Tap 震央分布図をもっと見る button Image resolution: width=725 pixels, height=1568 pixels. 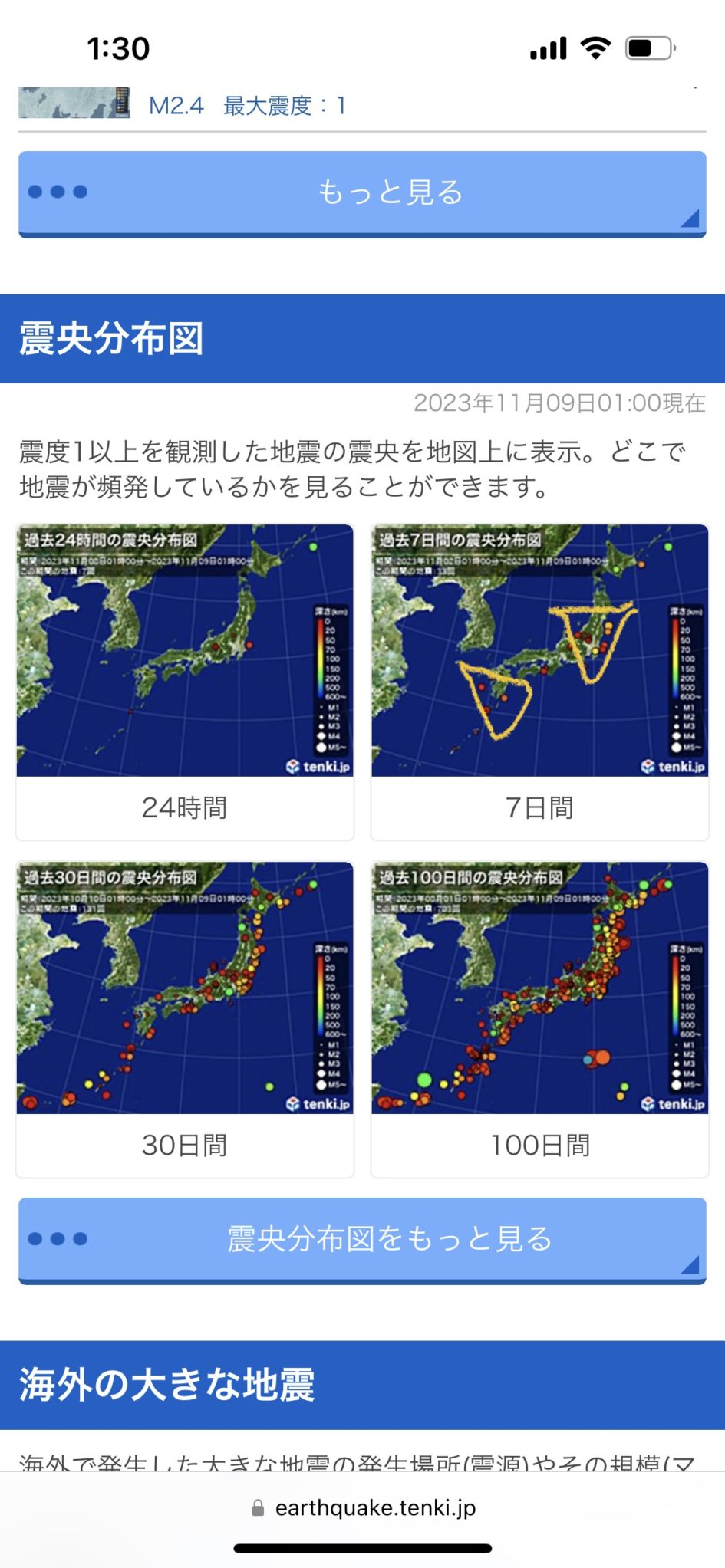[362, 1239]
